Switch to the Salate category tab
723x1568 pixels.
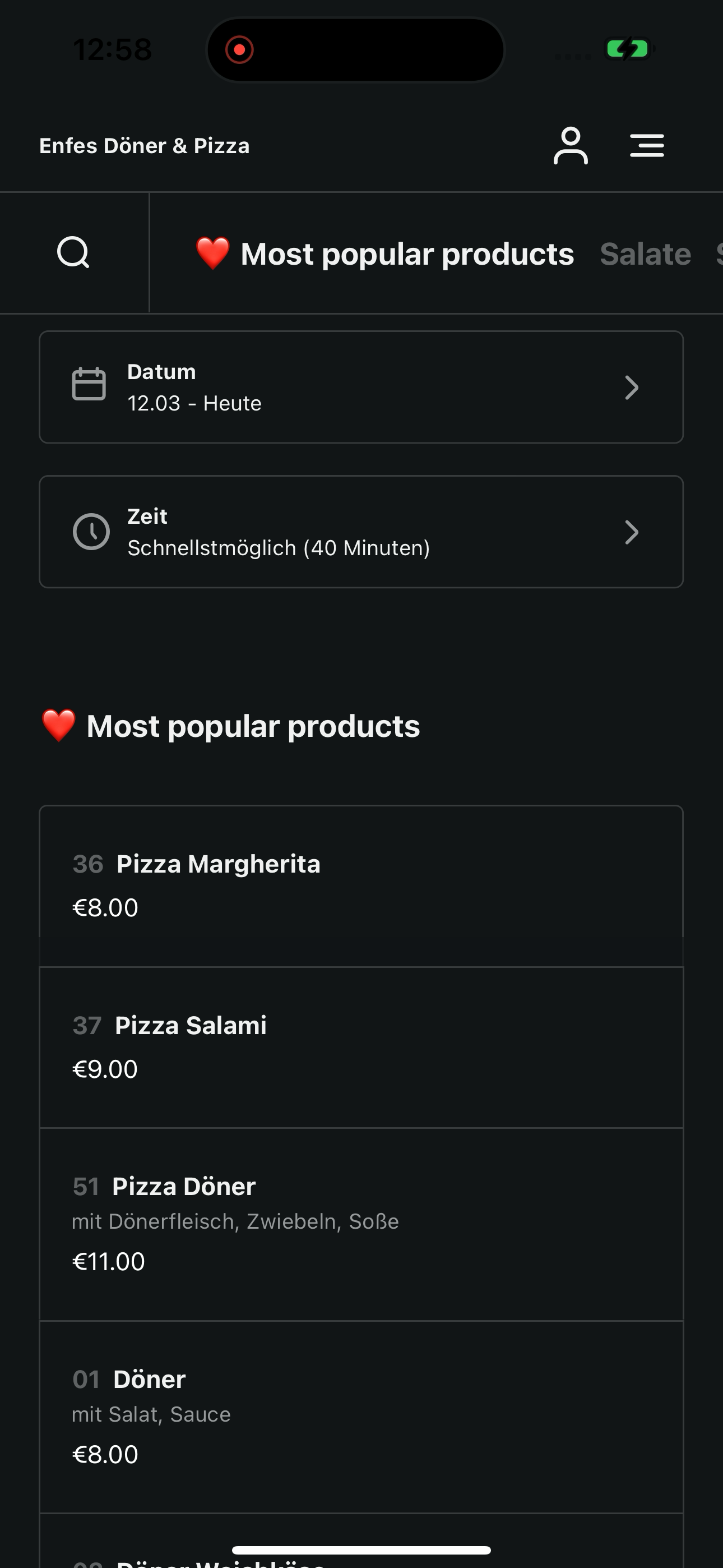click(x=645, y=254)
